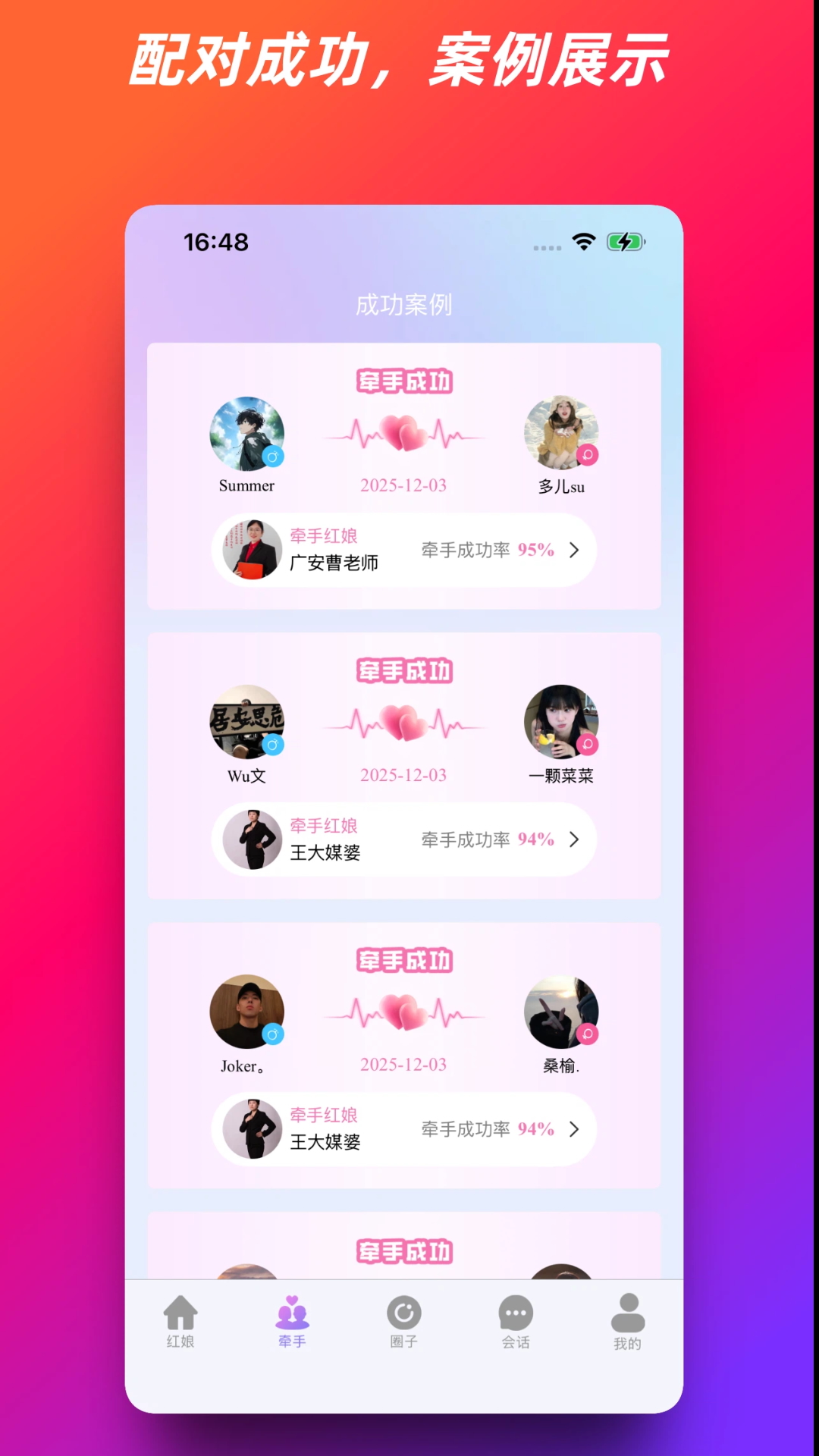The image size is (819, 1456).
Task: Tap the male badge on Wu文's avatar
Action: click(x=275, y=746)
